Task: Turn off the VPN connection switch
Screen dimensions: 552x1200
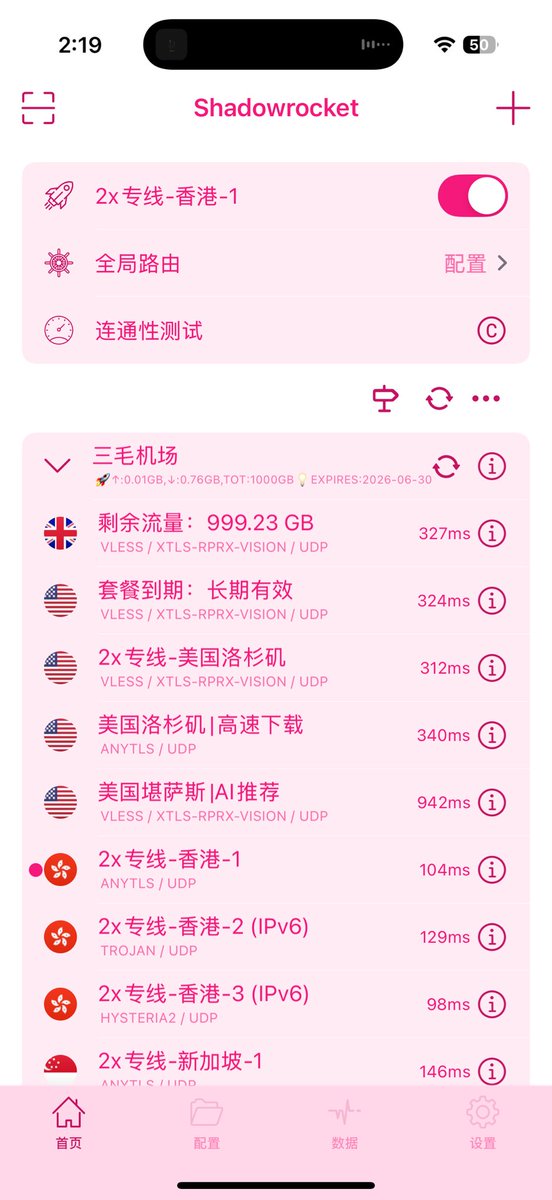Action: coord(472,196)
